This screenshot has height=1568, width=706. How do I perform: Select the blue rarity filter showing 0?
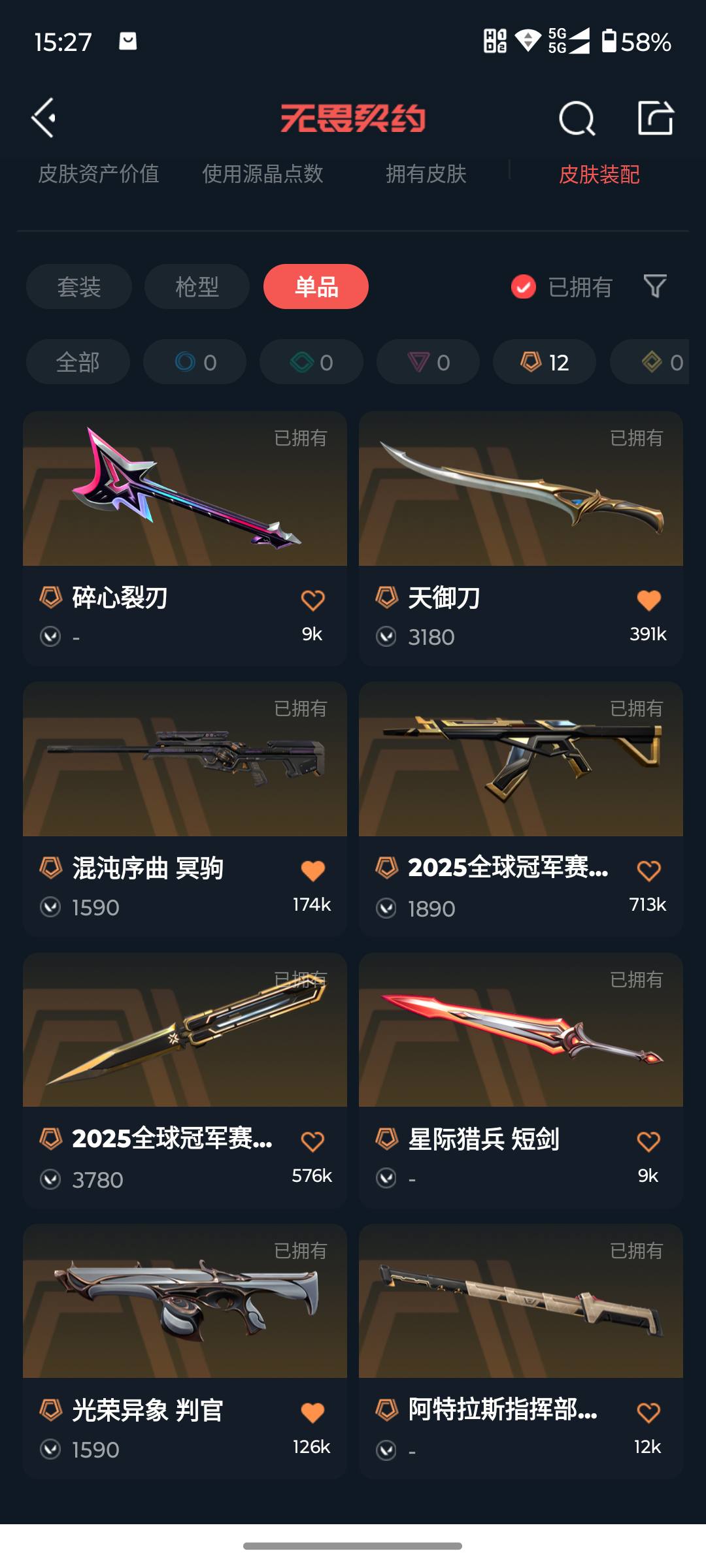click(193, 362)
